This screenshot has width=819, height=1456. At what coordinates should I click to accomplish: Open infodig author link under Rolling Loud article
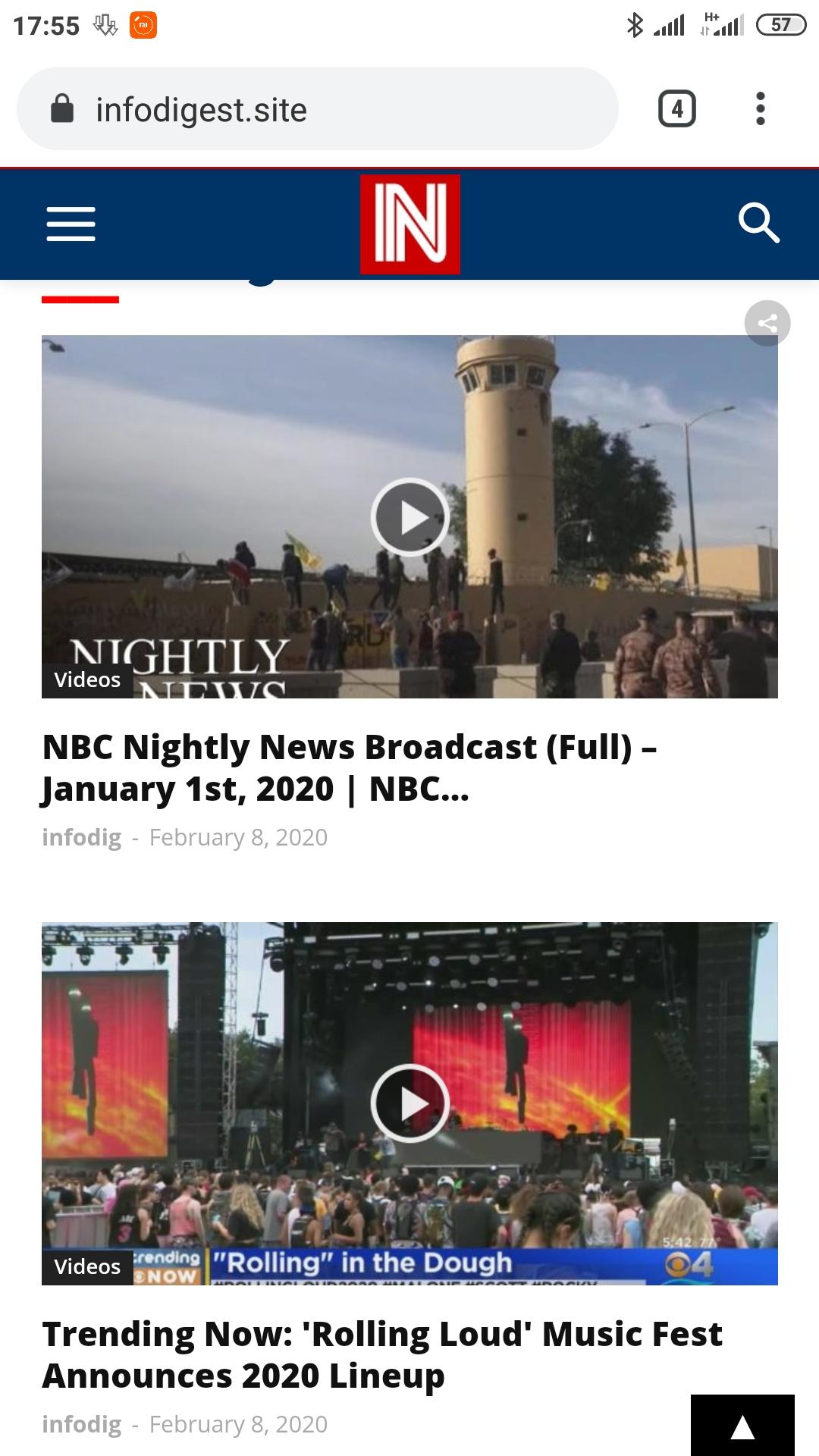click(x=81, y=1424)
